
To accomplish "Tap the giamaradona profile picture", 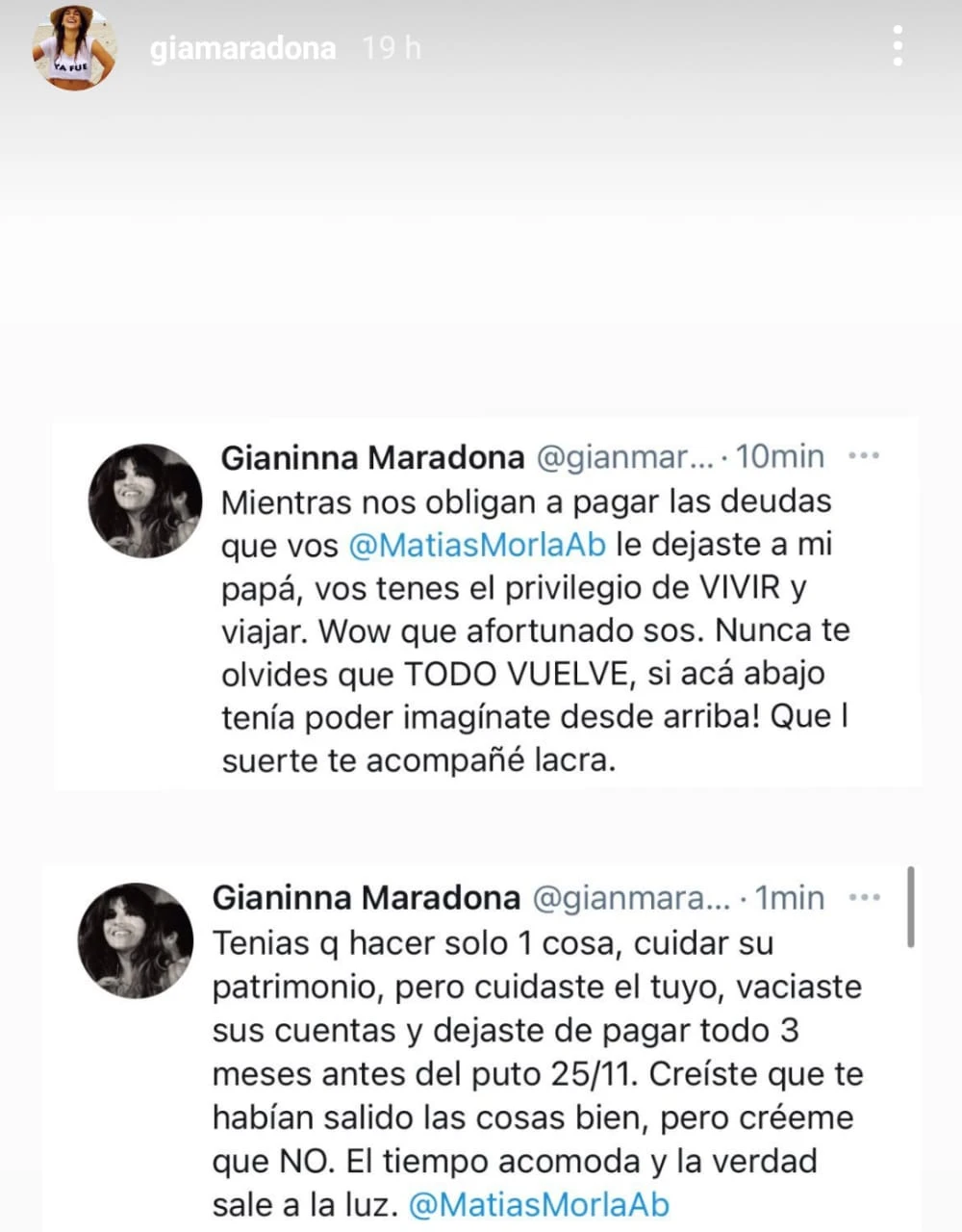I will point(73,48).
